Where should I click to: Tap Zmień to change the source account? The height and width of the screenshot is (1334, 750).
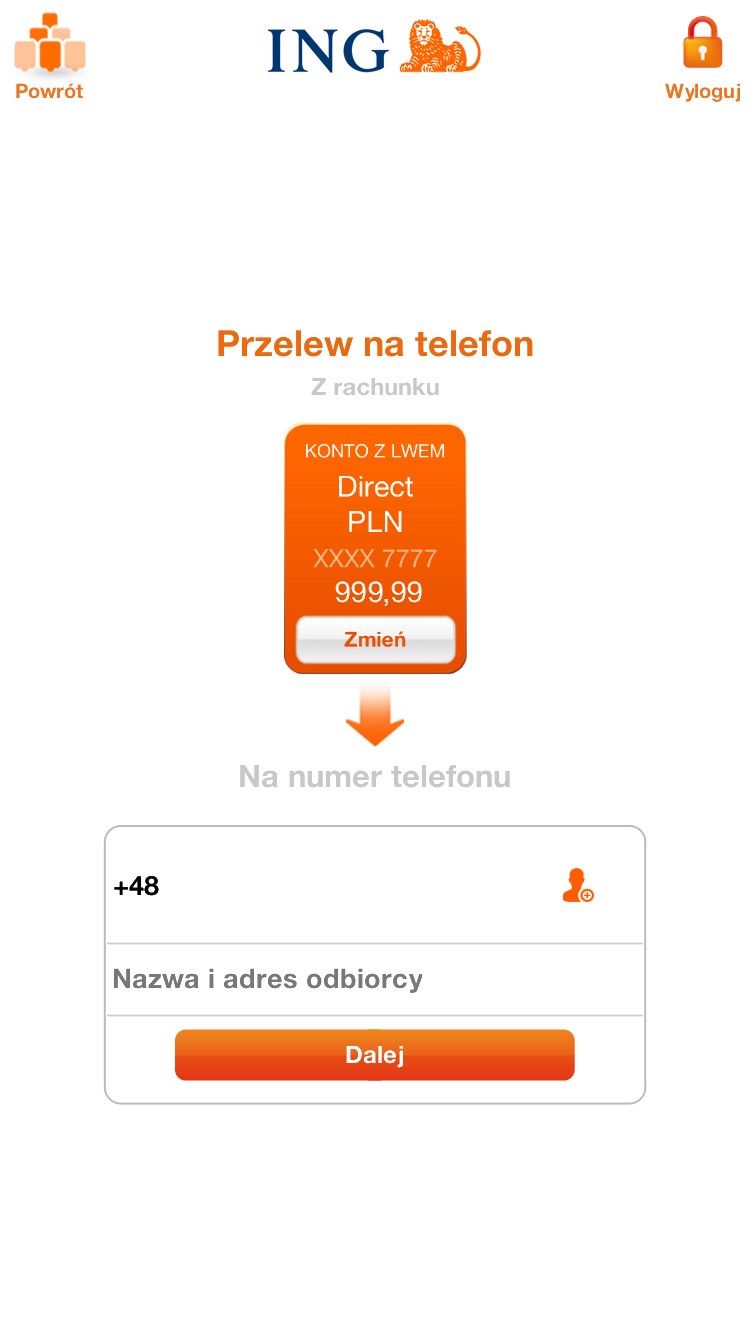pos(375,640)
